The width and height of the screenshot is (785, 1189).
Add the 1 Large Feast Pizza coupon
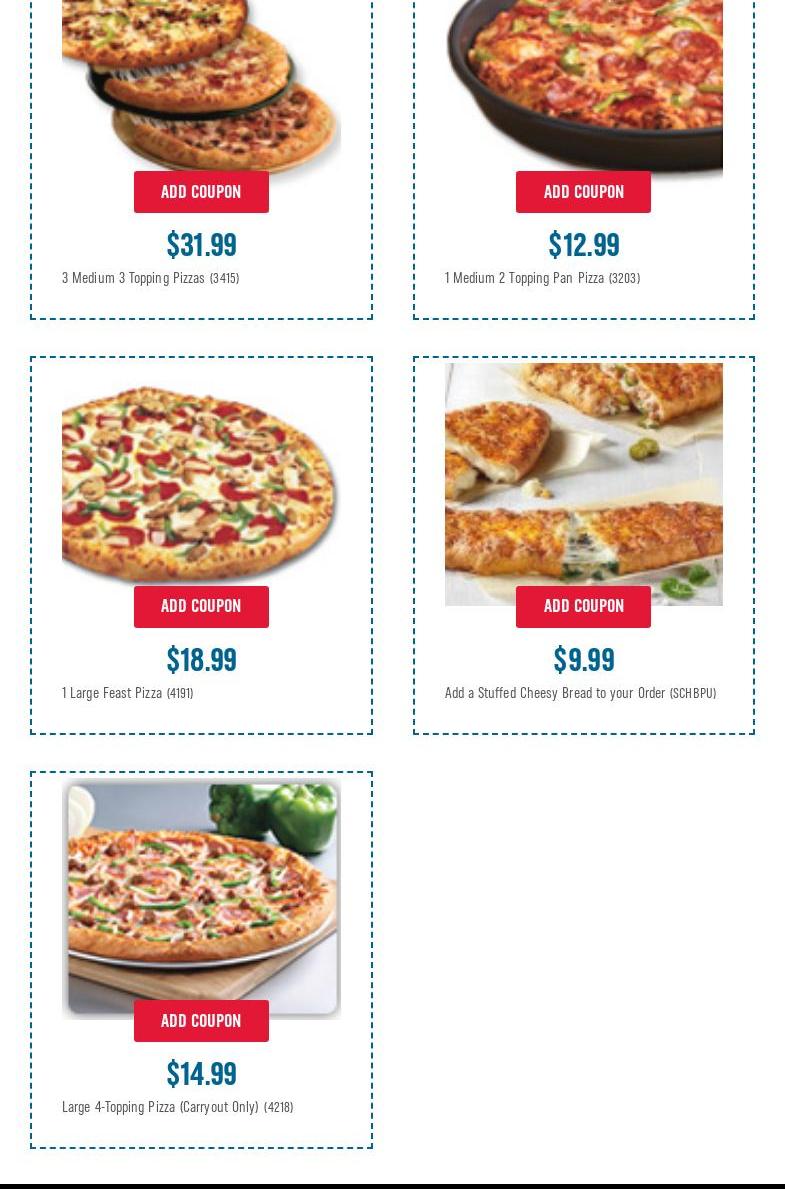[201, 606]
